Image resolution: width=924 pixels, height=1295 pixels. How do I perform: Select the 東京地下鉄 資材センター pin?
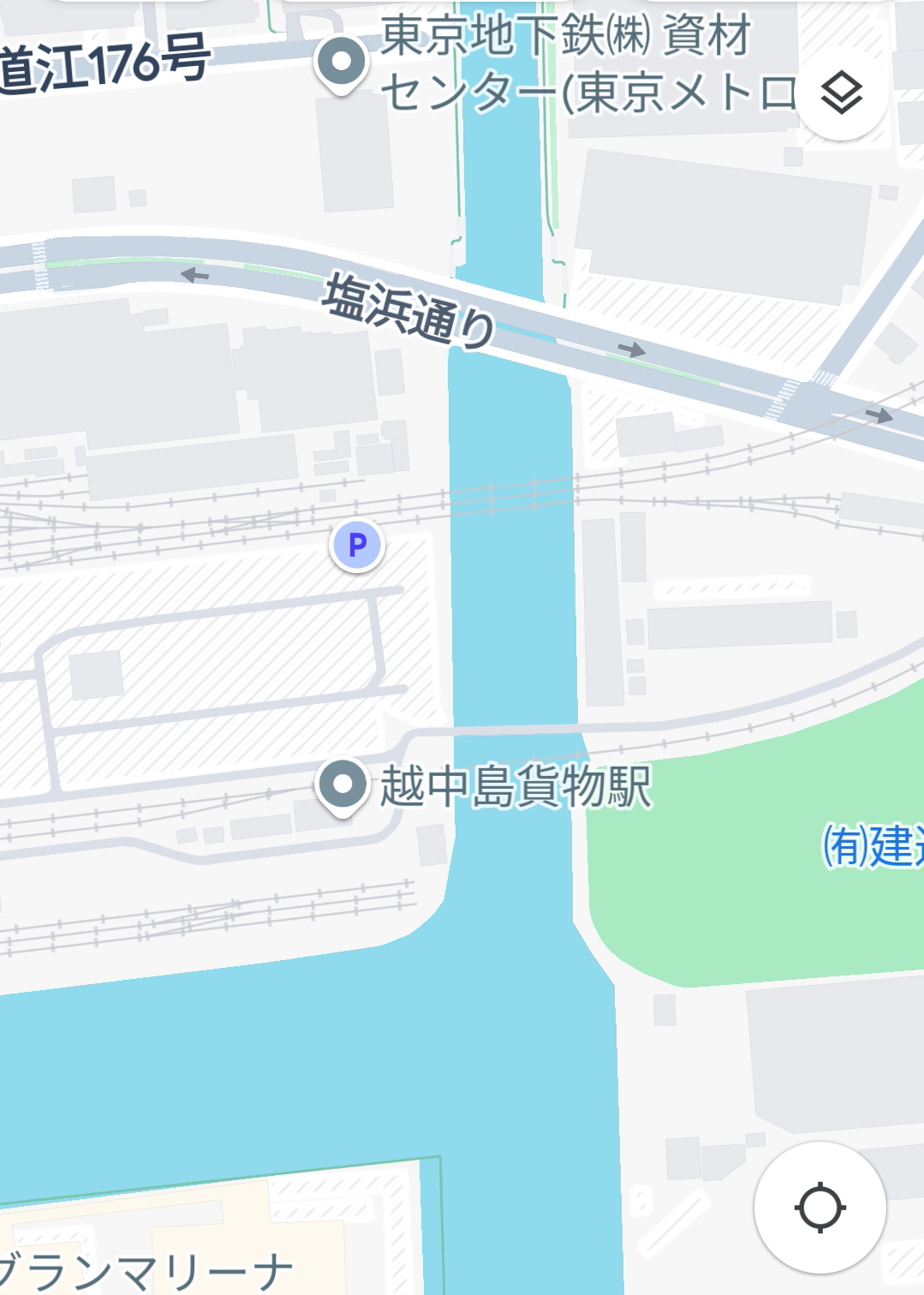(343, 63)
